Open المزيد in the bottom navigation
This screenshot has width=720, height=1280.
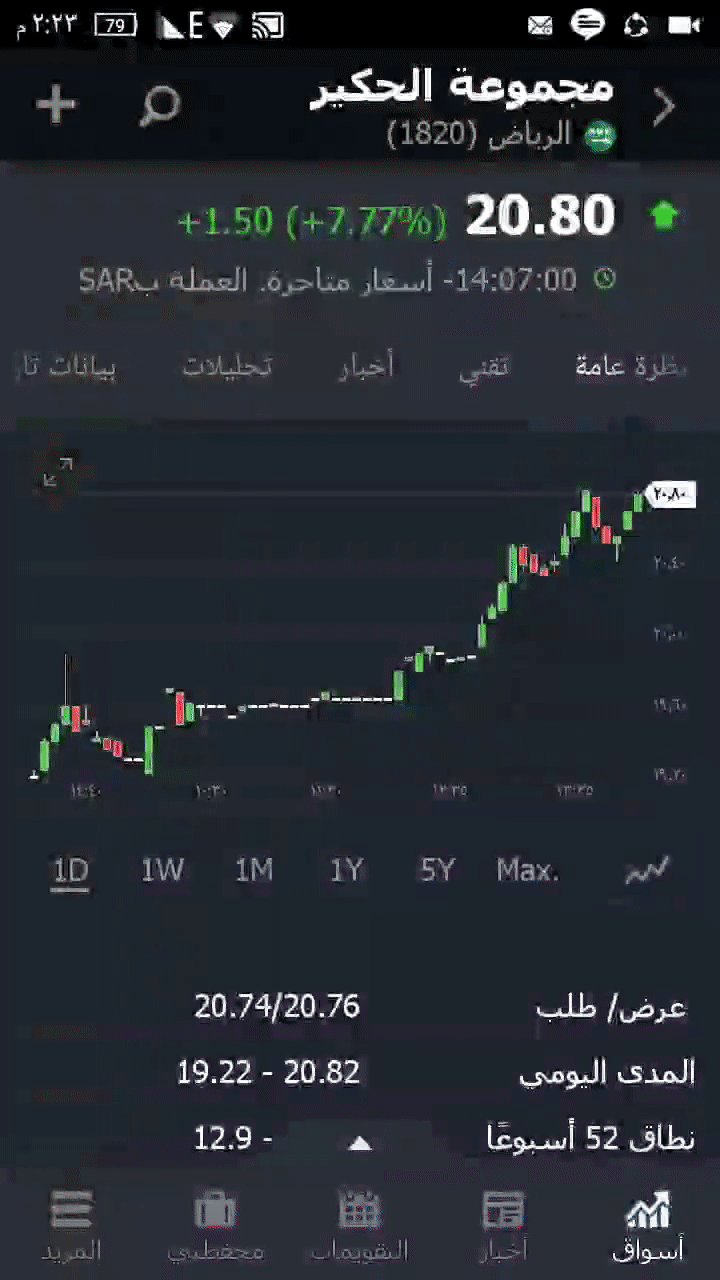pyautogui.click(x=71, y=1225)
